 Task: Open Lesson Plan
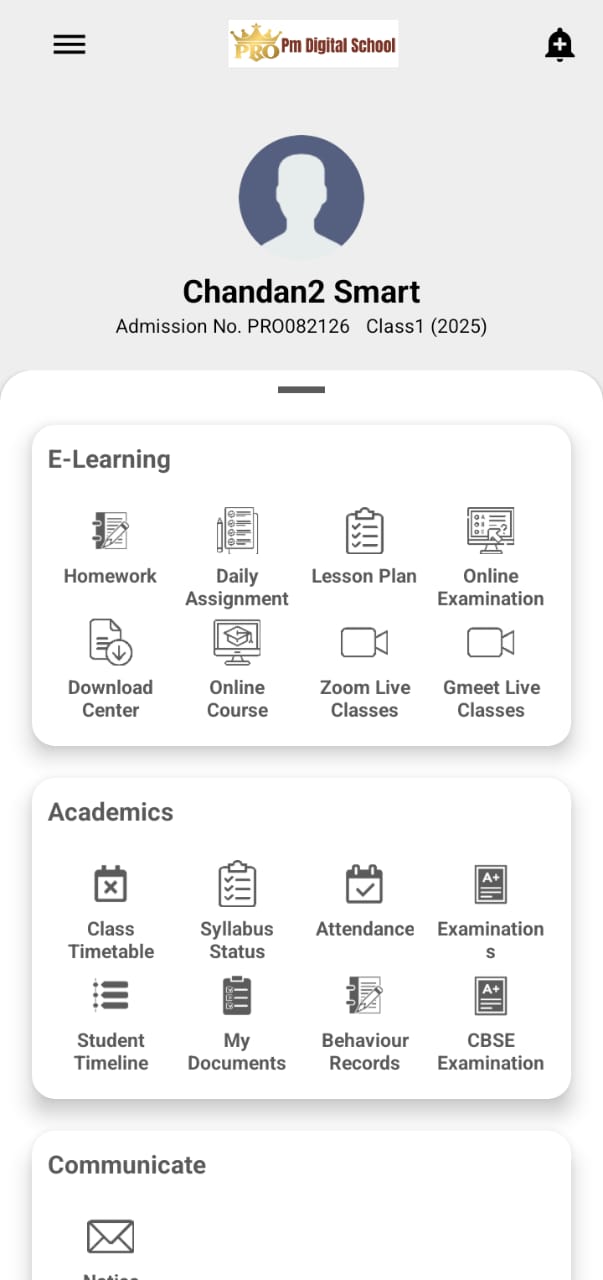pyautogui.click(x=364, y=548)
